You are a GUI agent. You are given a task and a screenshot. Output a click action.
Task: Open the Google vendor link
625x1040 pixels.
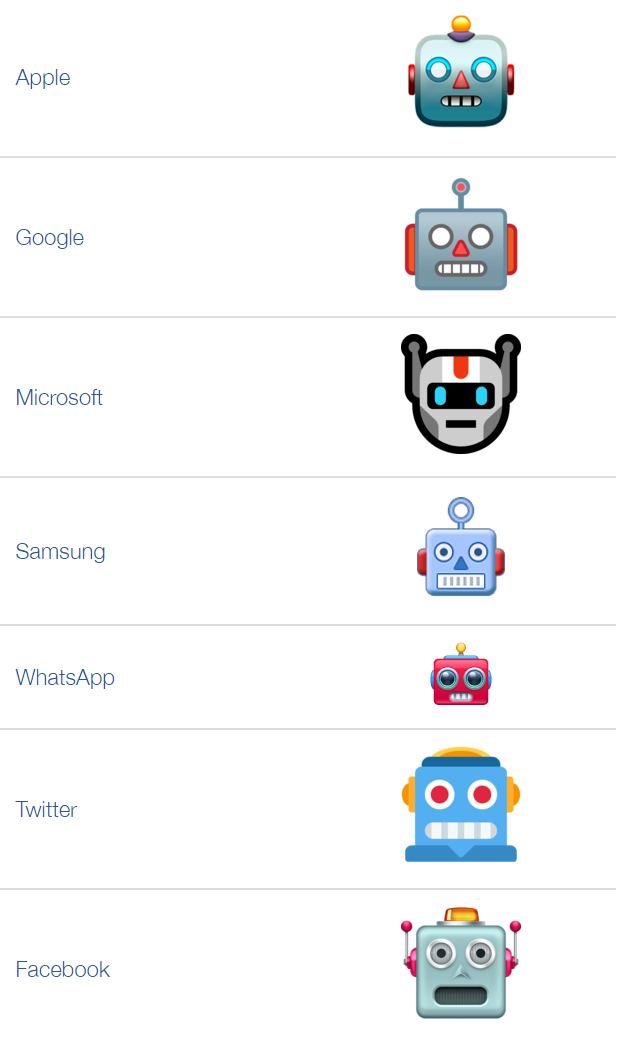50,238
